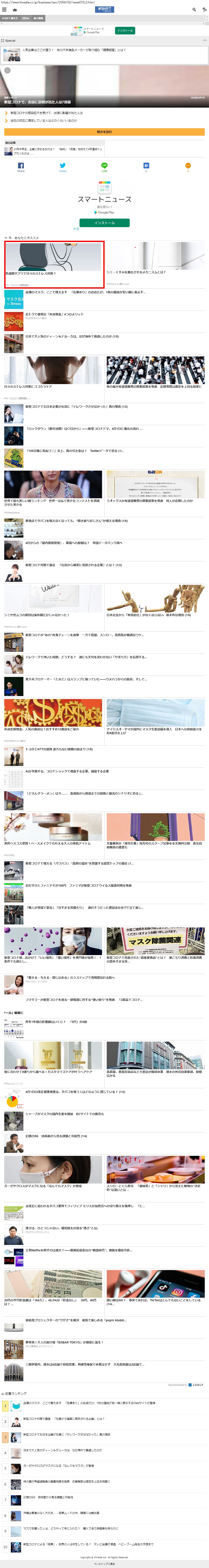Read the 外貨預金 4つのメリット article
The height and width of the screenshot is (1568, 209).
click(55, 314)
